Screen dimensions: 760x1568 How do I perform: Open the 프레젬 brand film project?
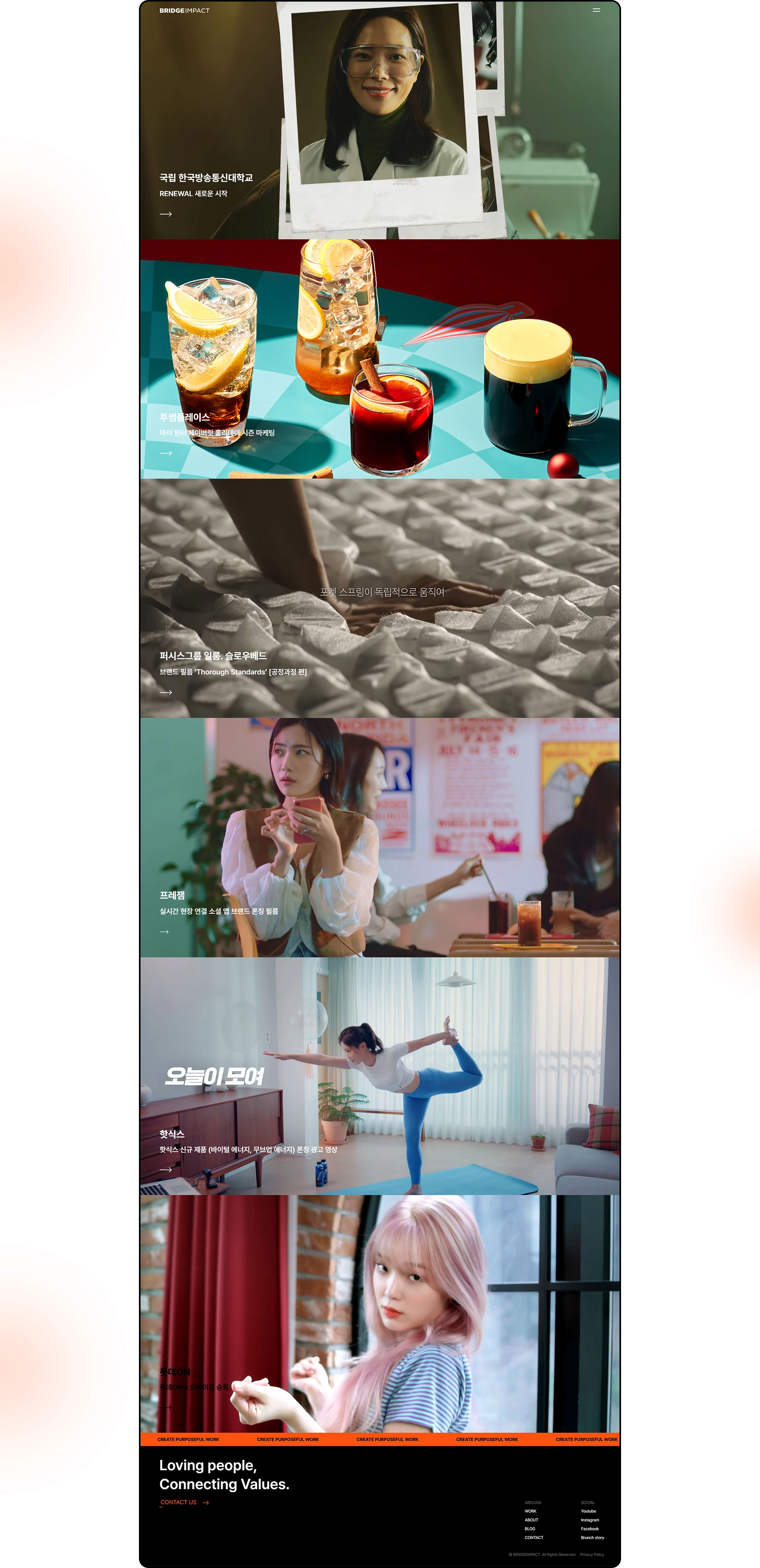click(x=172, y=895)
